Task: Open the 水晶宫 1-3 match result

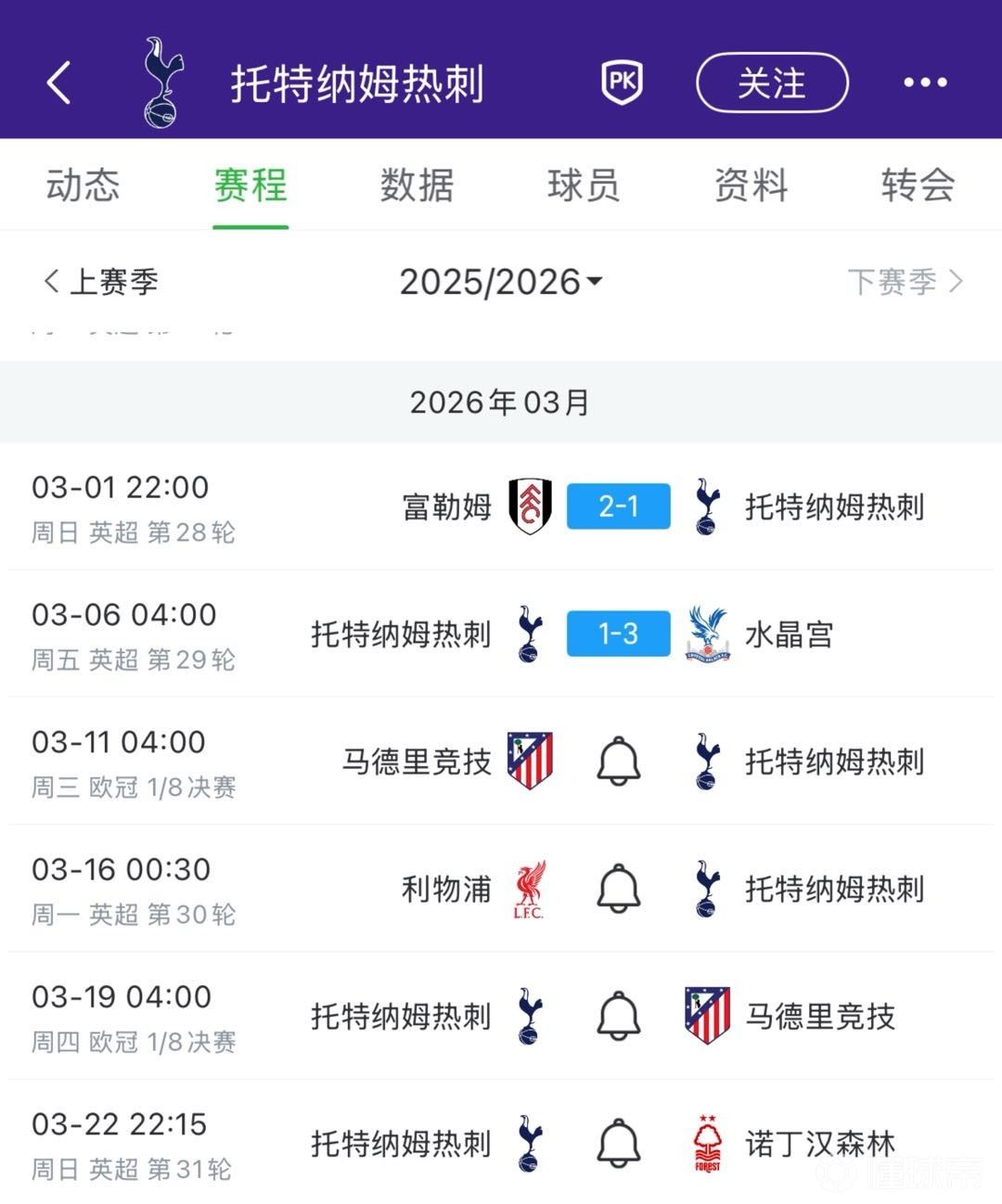Action: click(618, 634)
